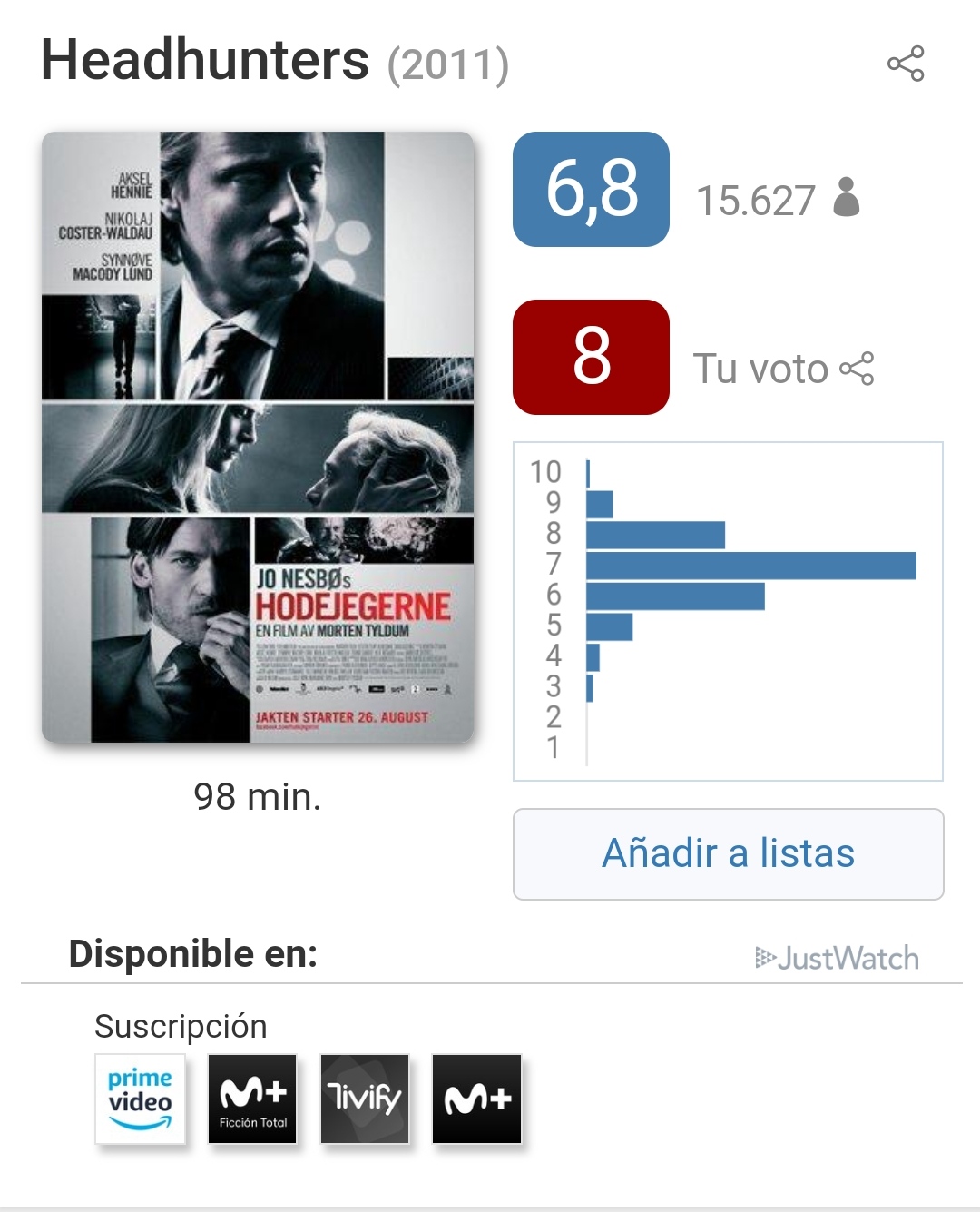Change your vote of 8

coord(591,358)
